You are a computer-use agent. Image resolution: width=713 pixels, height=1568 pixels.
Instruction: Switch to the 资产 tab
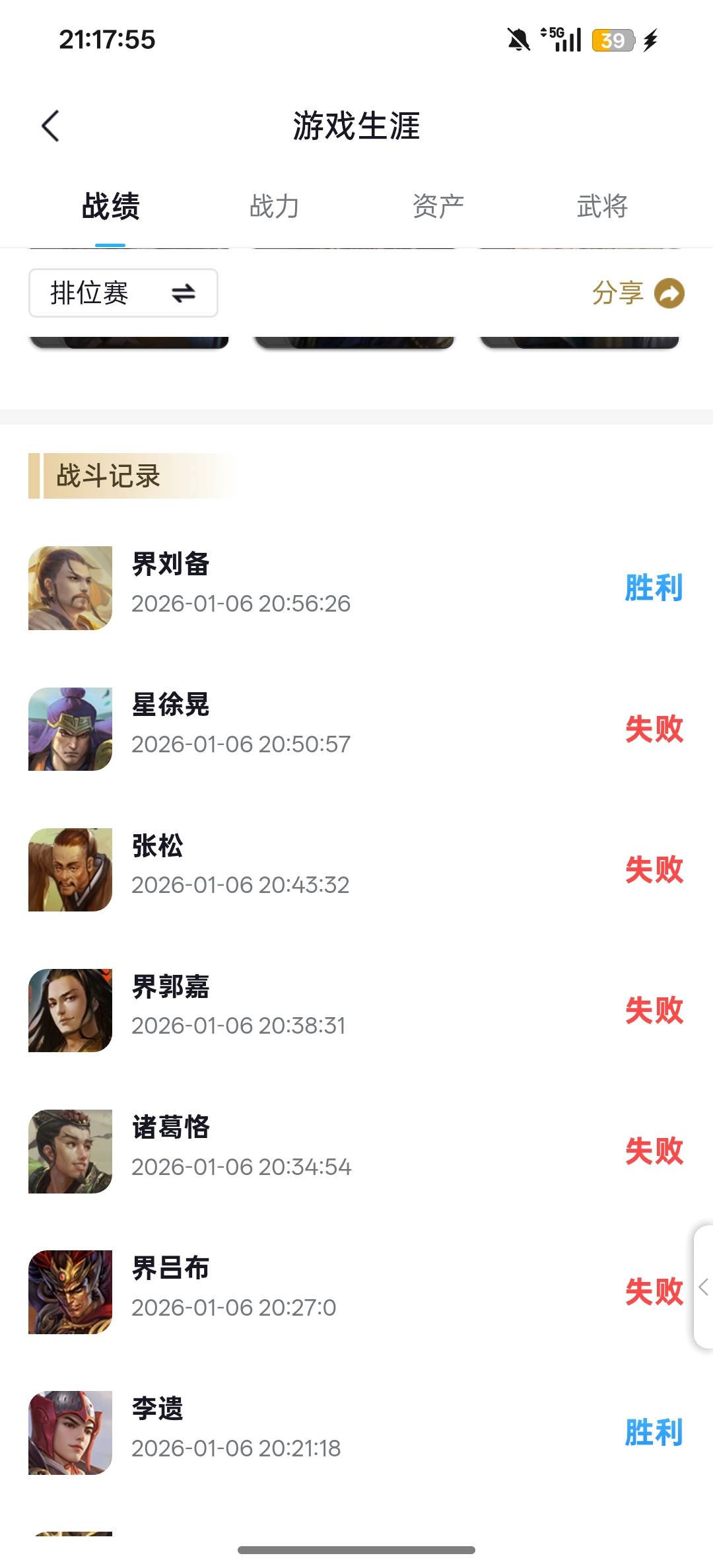pos(438,206)
